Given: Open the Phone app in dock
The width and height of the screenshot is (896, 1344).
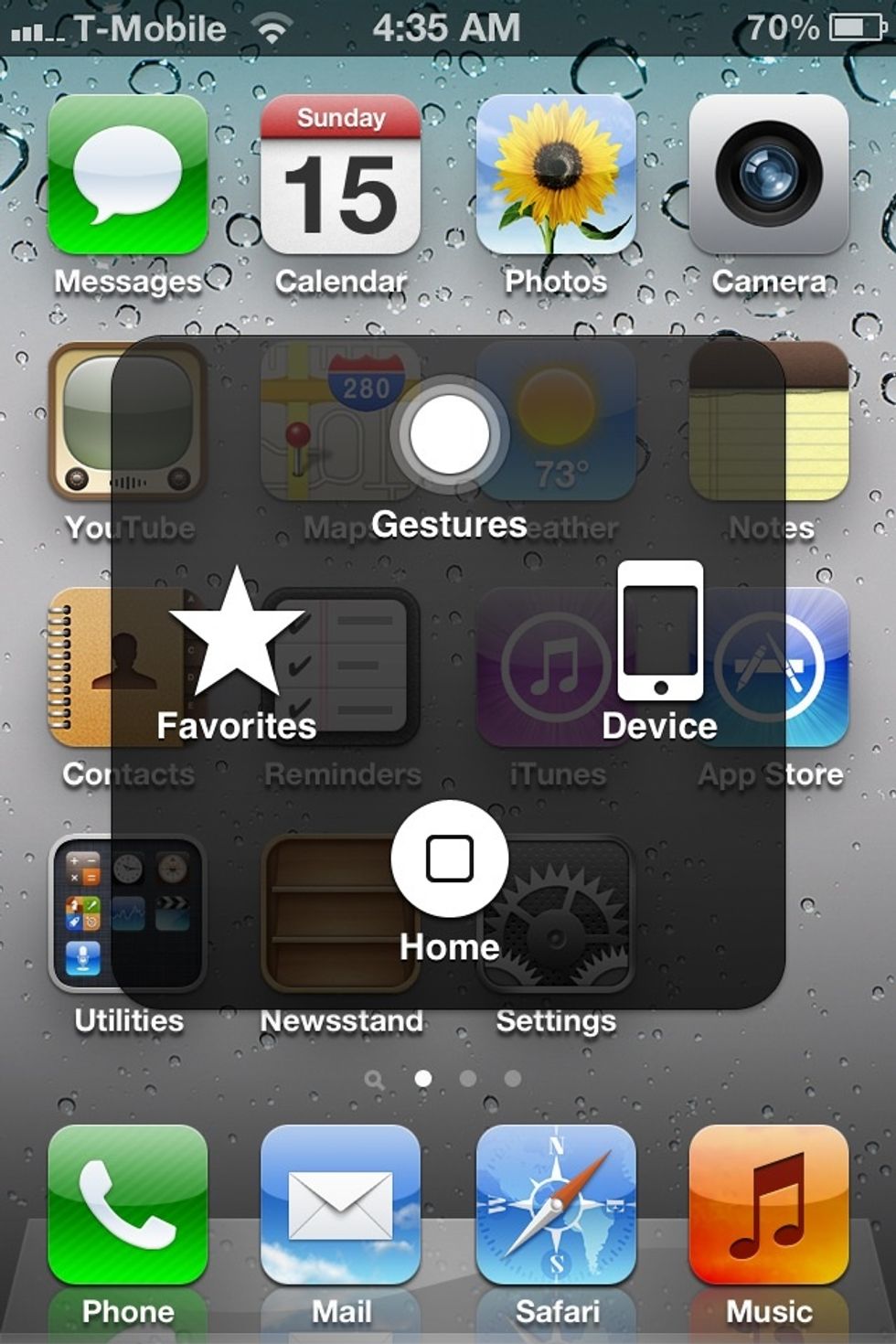Looking at the screenshot, I should point(127,1205).
